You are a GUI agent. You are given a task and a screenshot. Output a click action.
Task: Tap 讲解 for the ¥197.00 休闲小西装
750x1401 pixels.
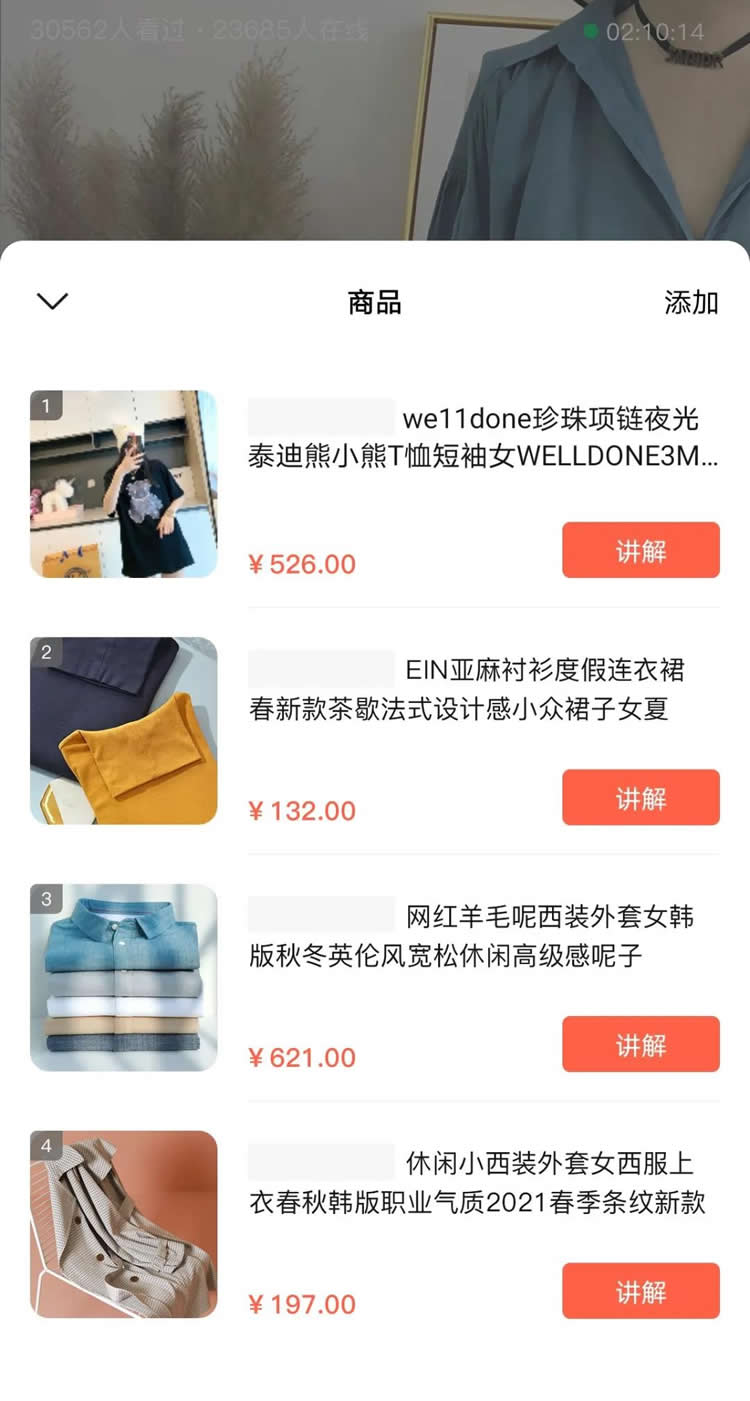(640, 1291)
